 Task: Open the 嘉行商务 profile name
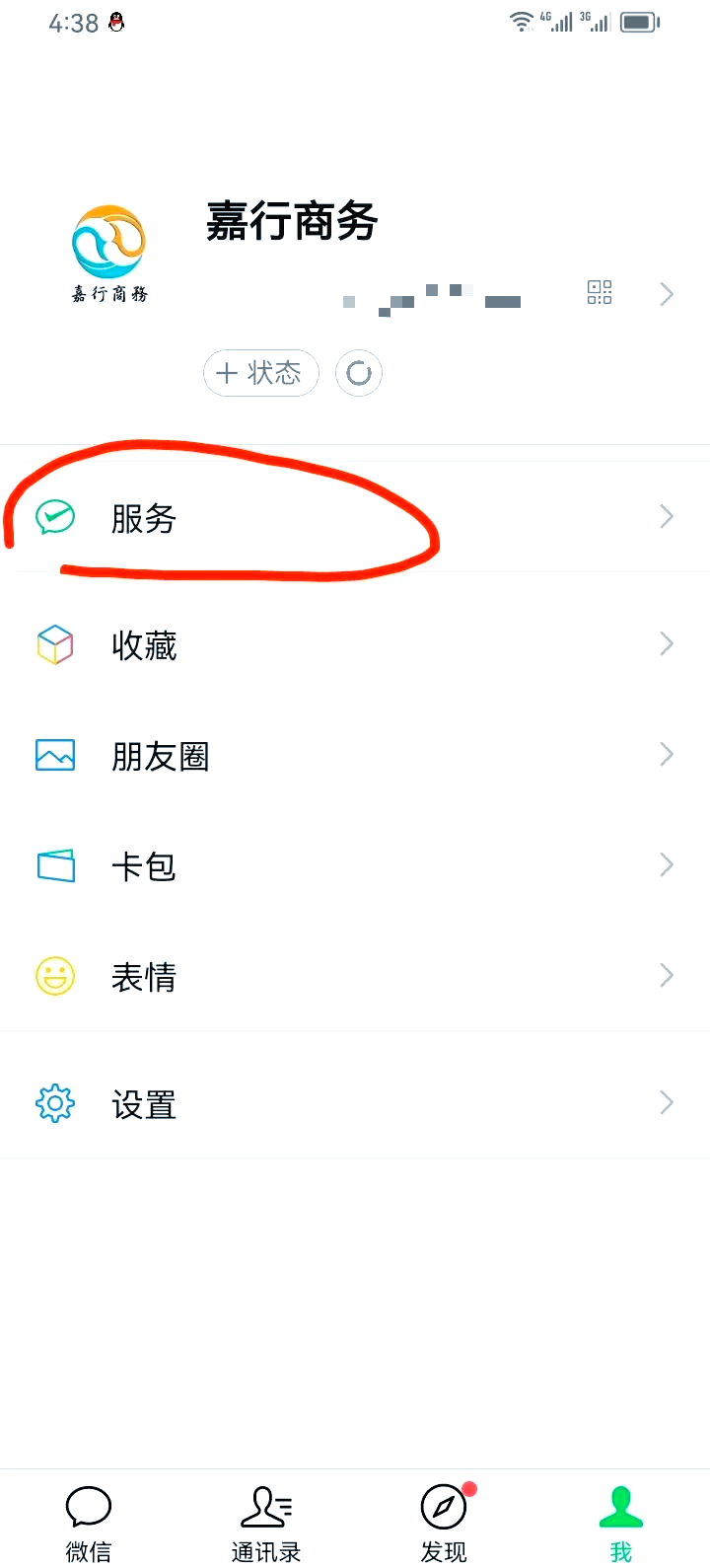click(x=292, y=224)
